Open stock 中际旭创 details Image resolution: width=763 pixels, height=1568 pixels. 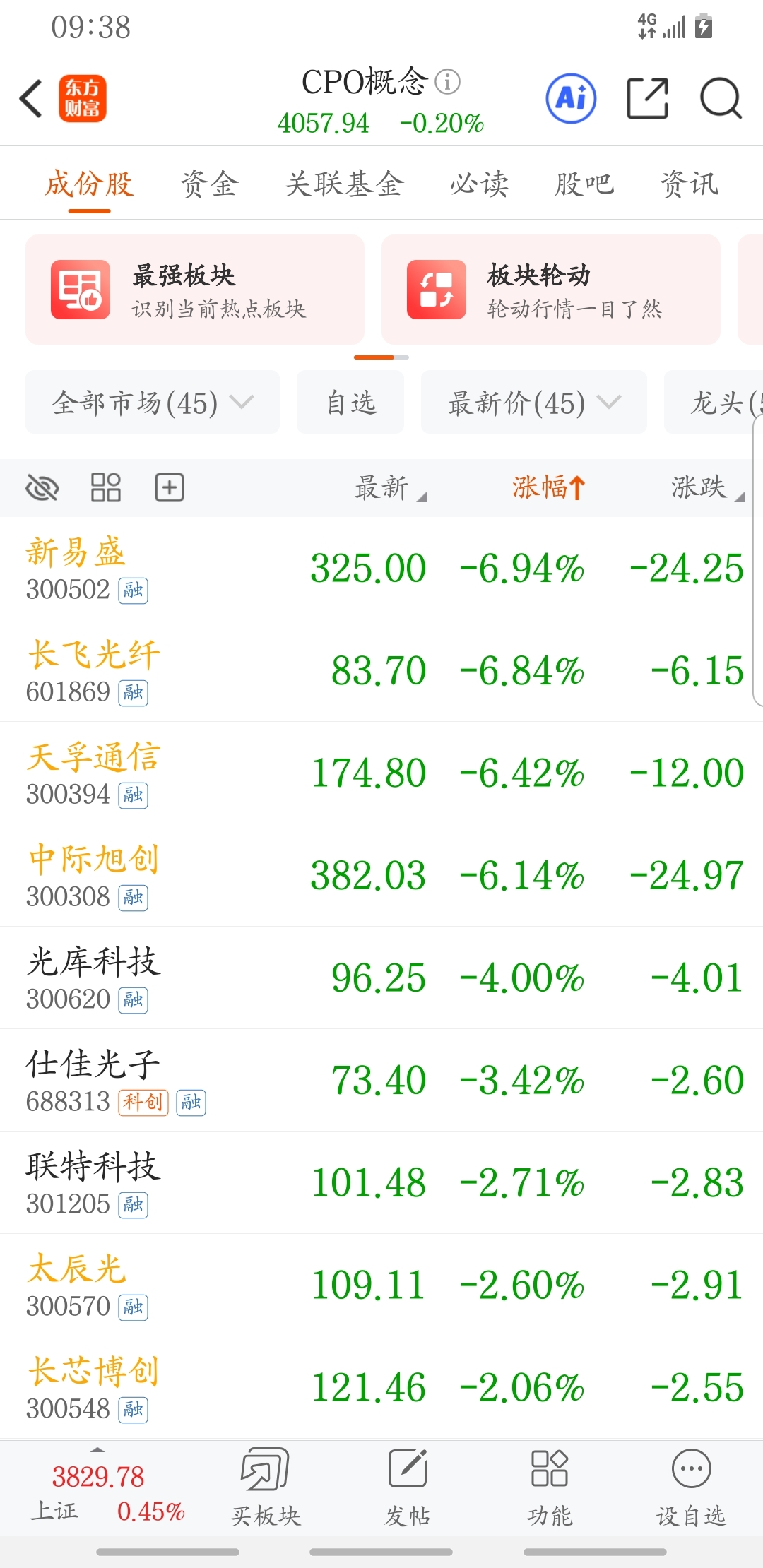coord(381,876)
